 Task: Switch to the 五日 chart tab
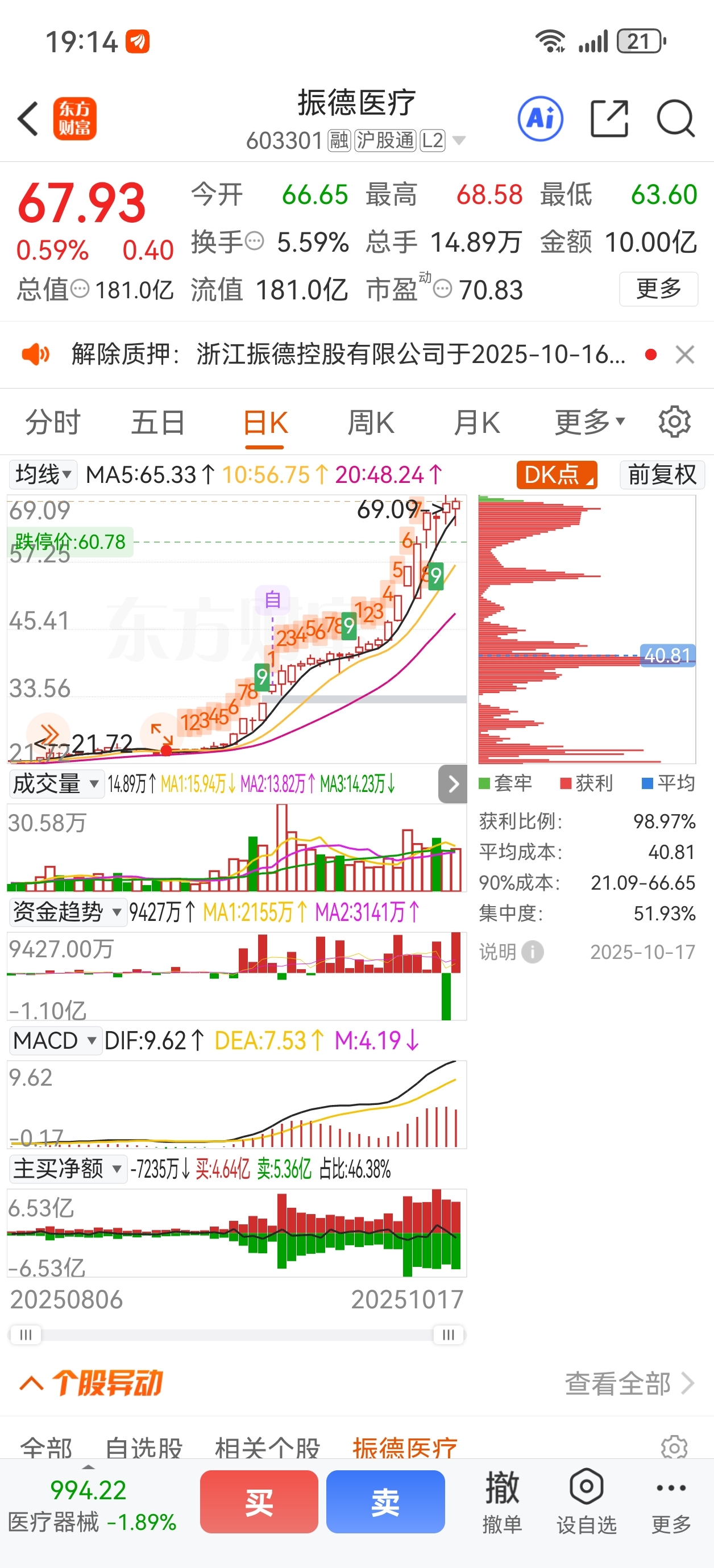(x=158, y=423)
